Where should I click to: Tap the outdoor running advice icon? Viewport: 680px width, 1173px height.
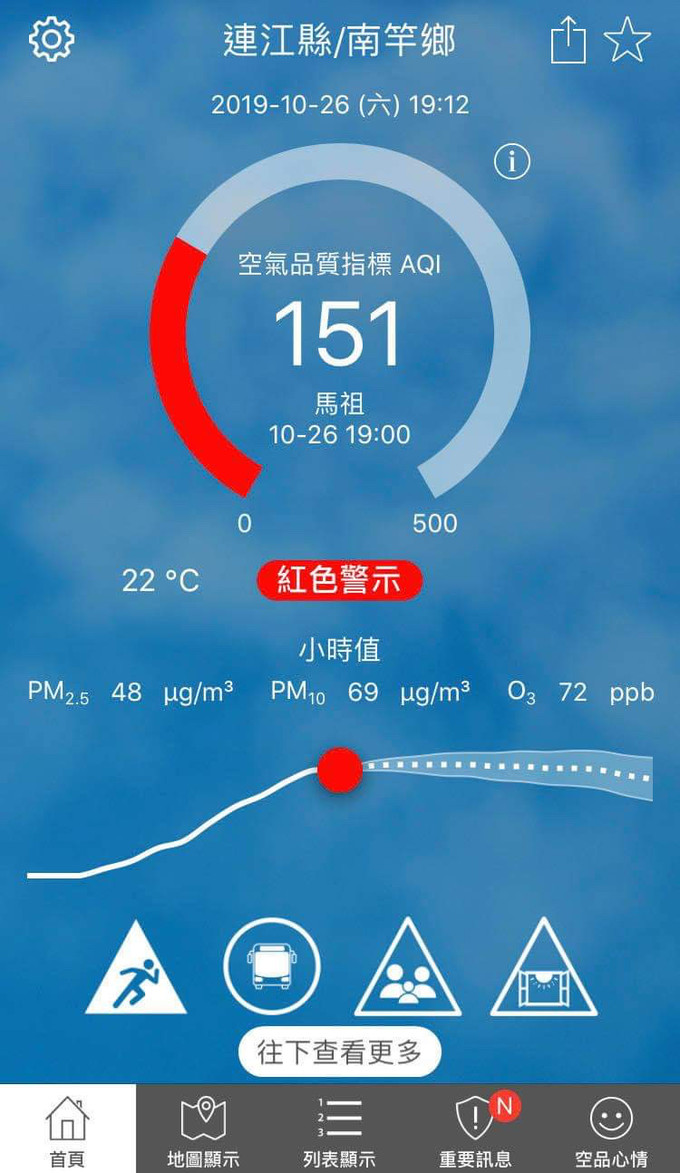(136, 970)
